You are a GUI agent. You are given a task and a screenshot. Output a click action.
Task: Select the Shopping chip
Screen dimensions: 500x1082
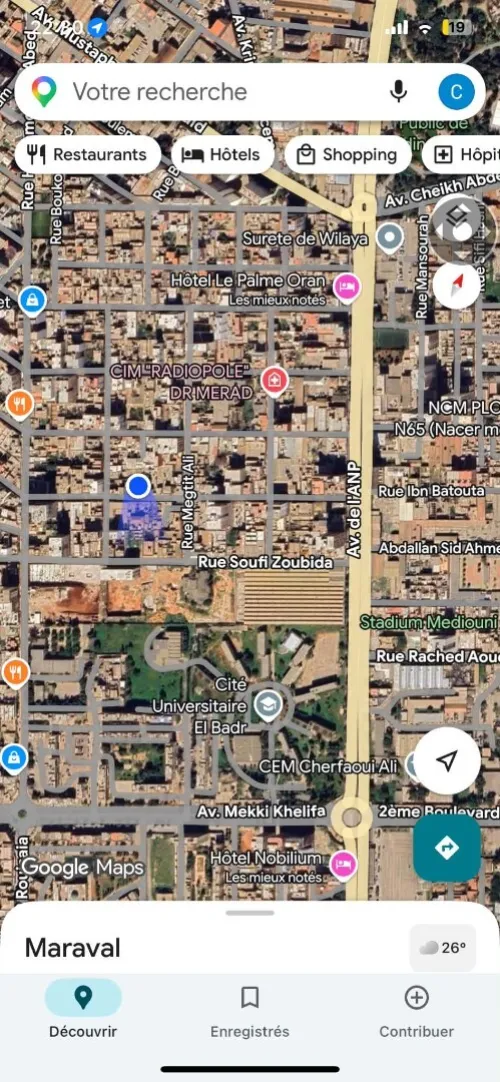[x=348, y=155]
